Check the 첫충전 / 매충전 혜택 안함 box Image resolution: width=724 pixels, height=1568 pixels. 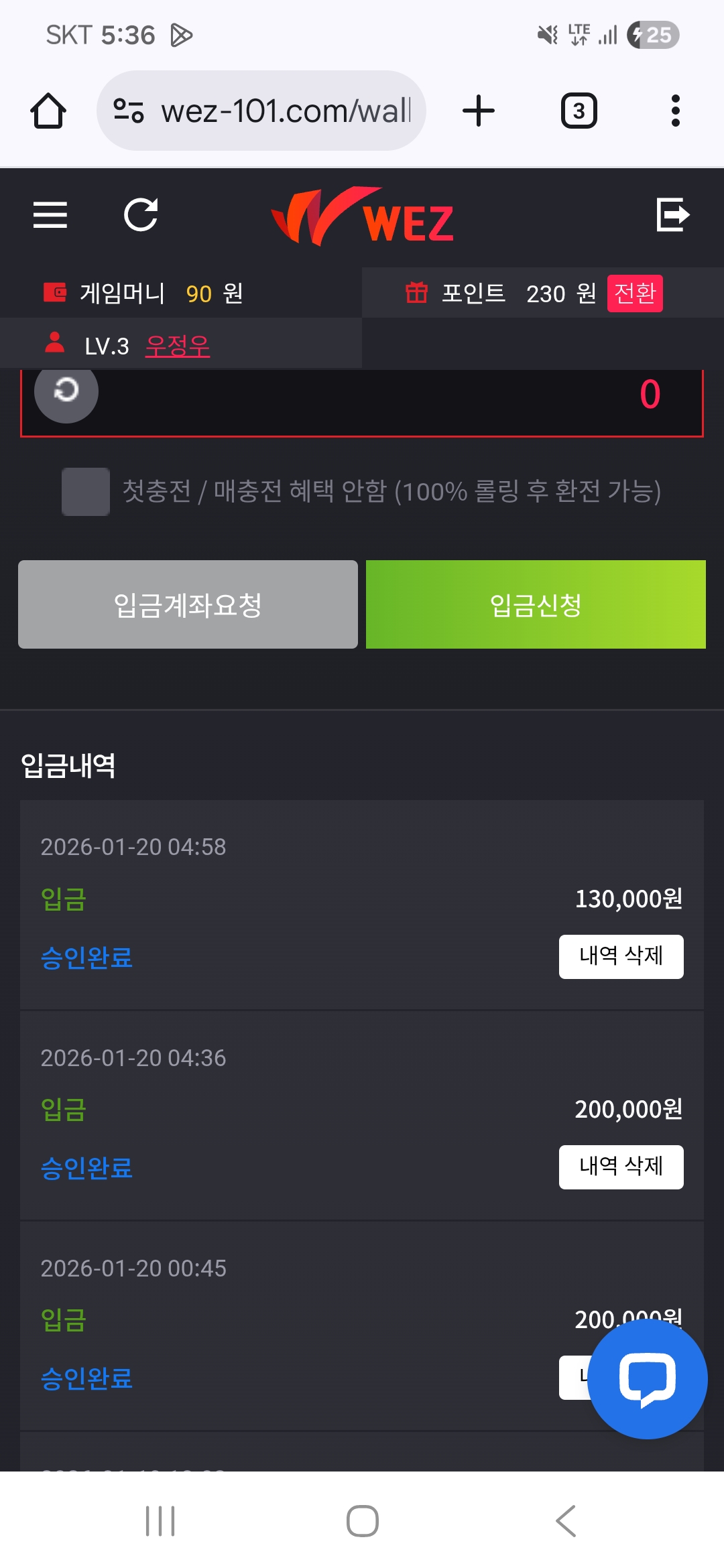pos(86,492)
